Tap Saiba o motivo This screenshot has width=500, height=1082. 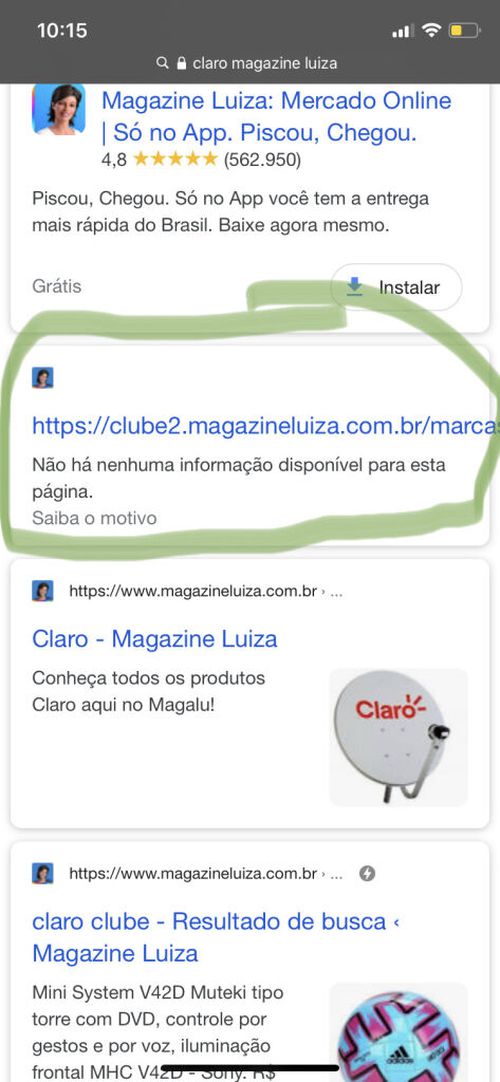coord(94,518)
